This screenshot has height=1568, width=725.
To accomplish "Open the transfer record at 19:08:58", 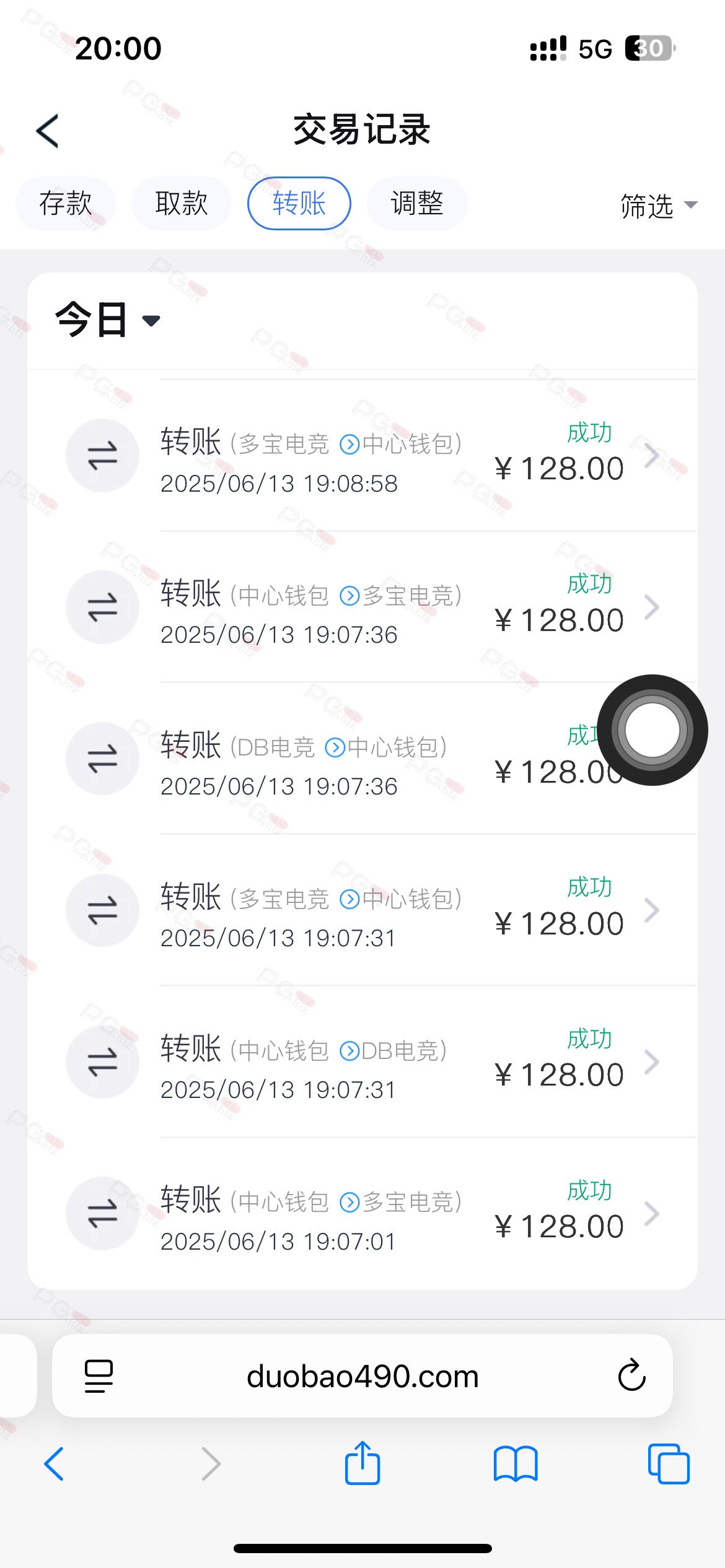I will pos(362,456).
